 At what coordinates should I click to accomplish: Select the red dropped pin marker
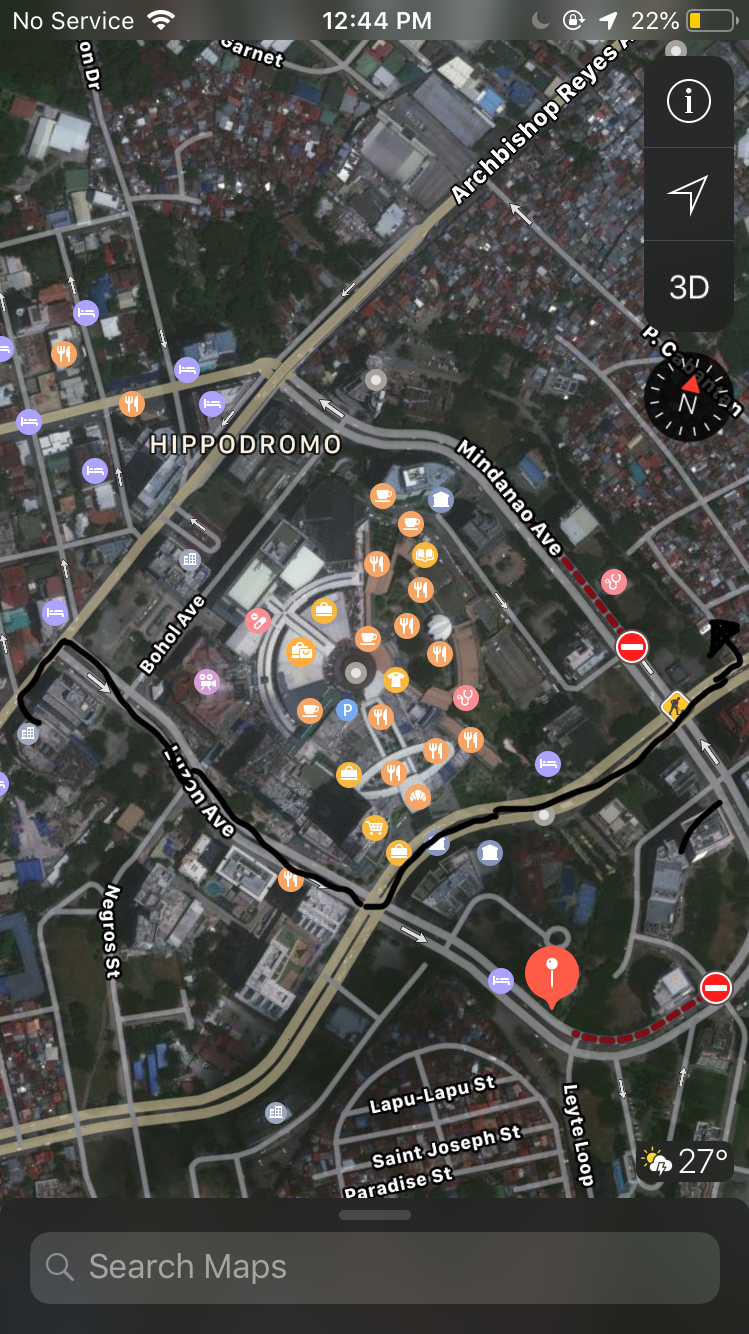pyautogui.click(x=551, y=973)
